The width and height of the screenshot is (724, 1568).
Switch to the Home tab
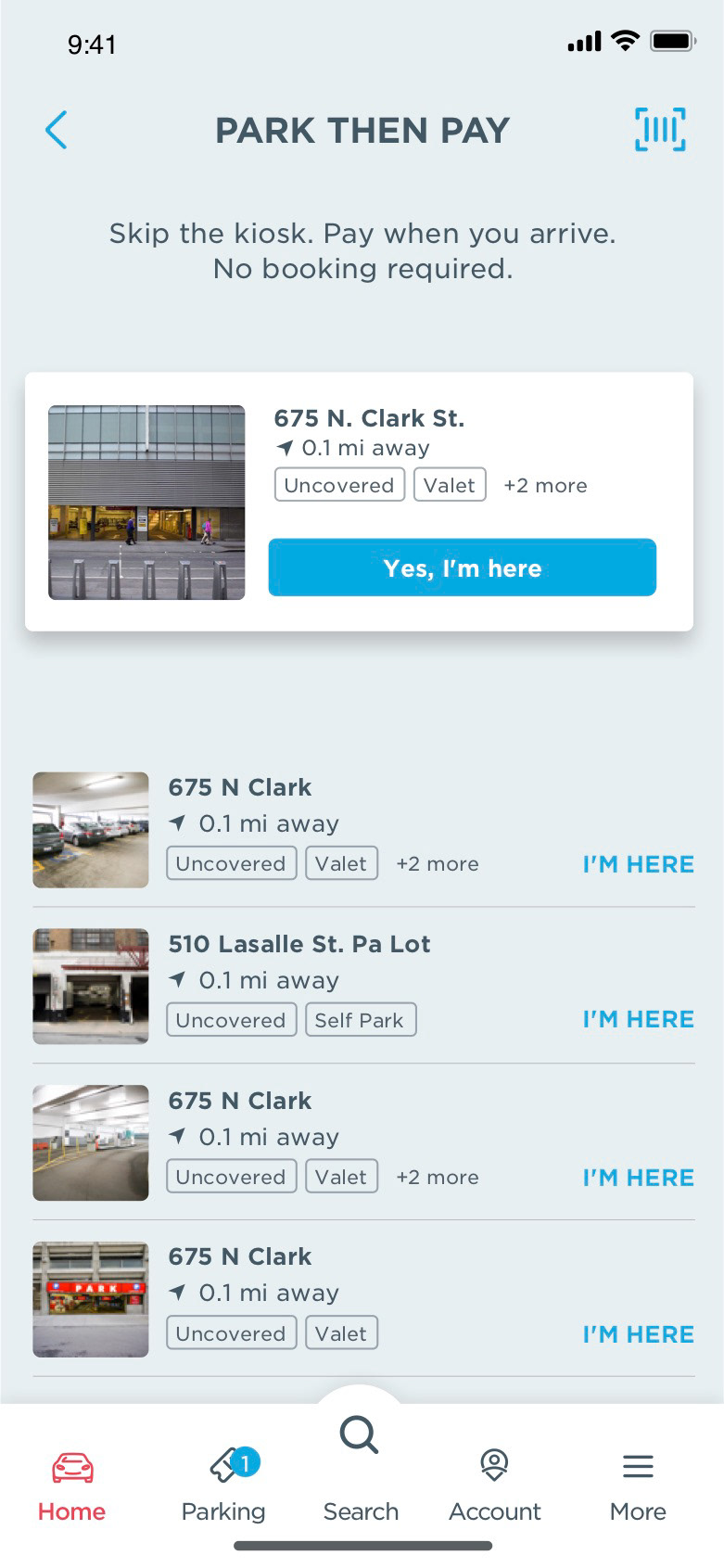click(71, 1486)
